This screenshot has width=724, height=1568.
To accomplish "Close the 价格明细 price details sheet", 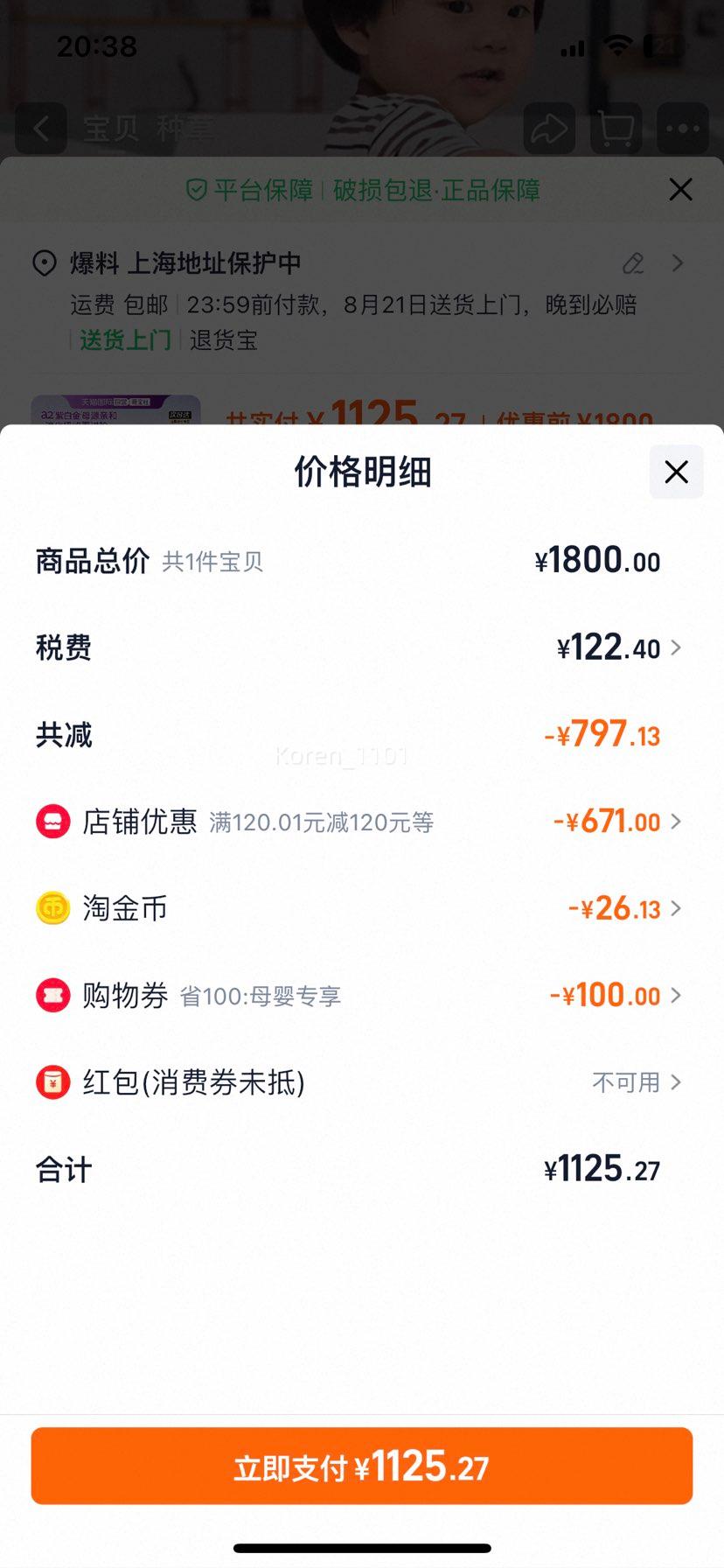I will coord(676,472).
